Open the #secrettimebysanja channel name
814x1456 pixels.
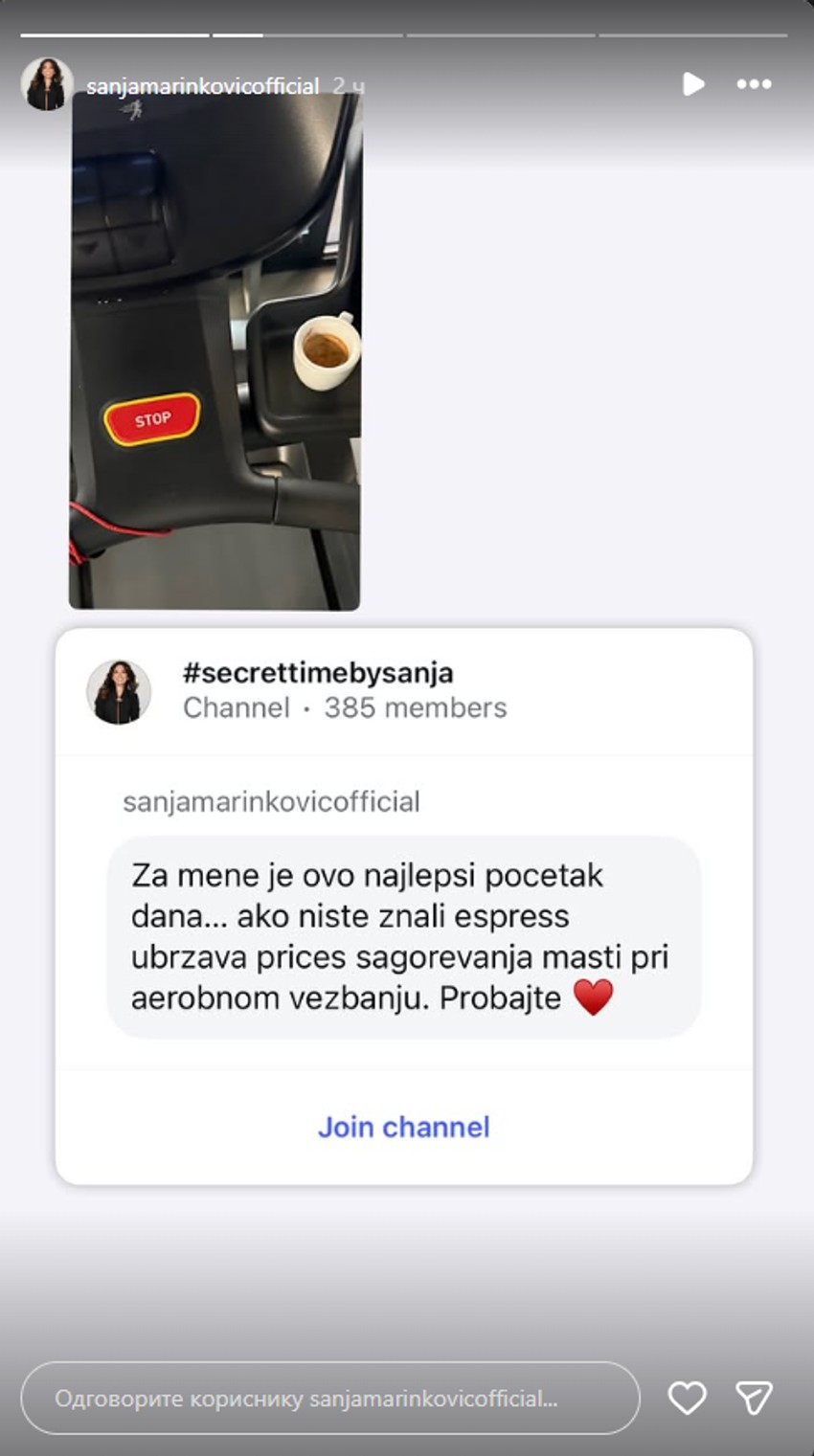pyautogui.click(x=319, y=673)
